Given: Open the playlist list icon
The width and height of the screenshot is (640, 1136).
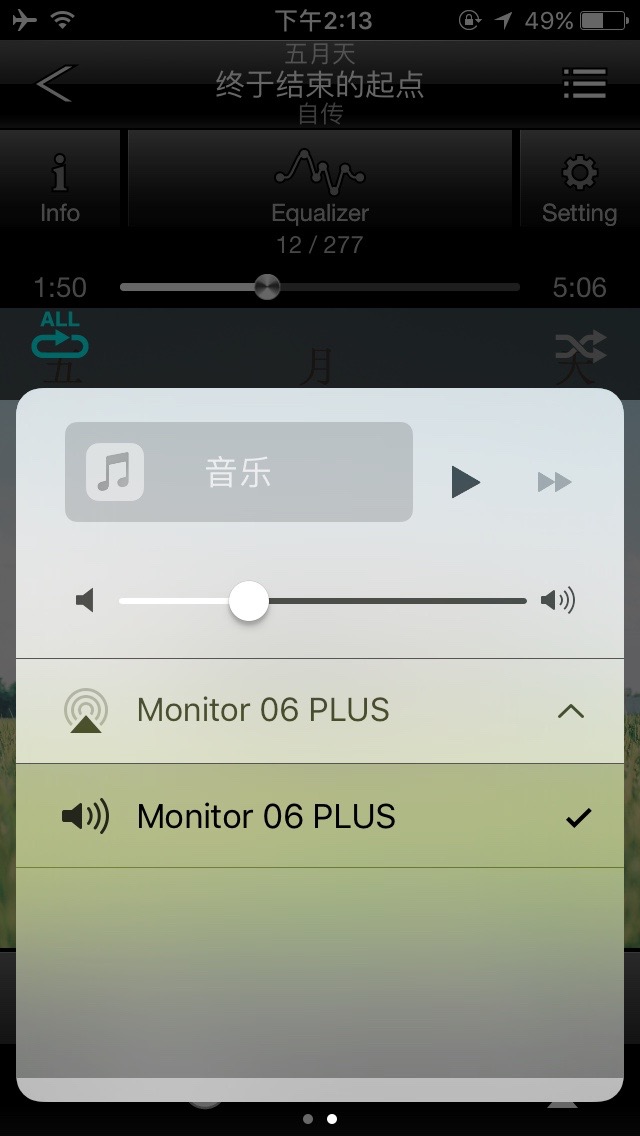Looking at the screenshot, I should [584, 84].
